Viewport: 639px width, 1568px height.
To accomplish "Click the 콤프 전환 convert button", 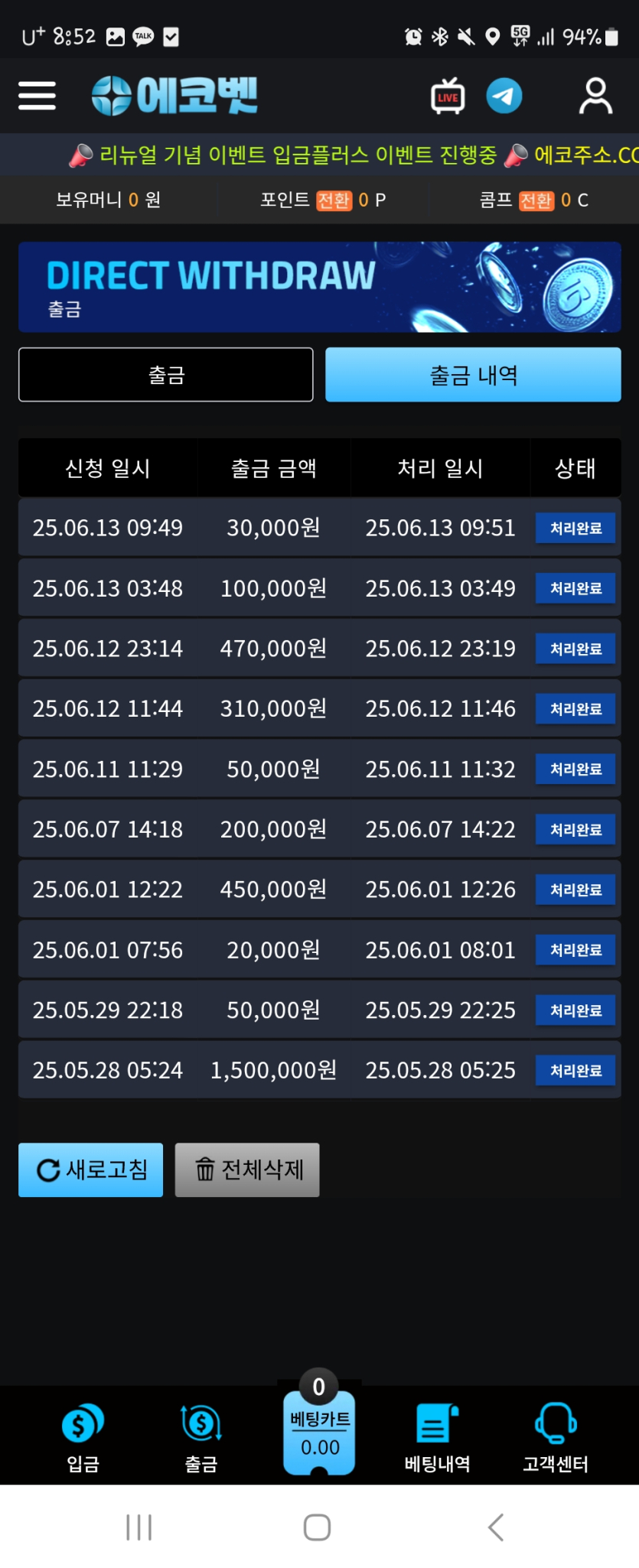I will tap(537, 200).
